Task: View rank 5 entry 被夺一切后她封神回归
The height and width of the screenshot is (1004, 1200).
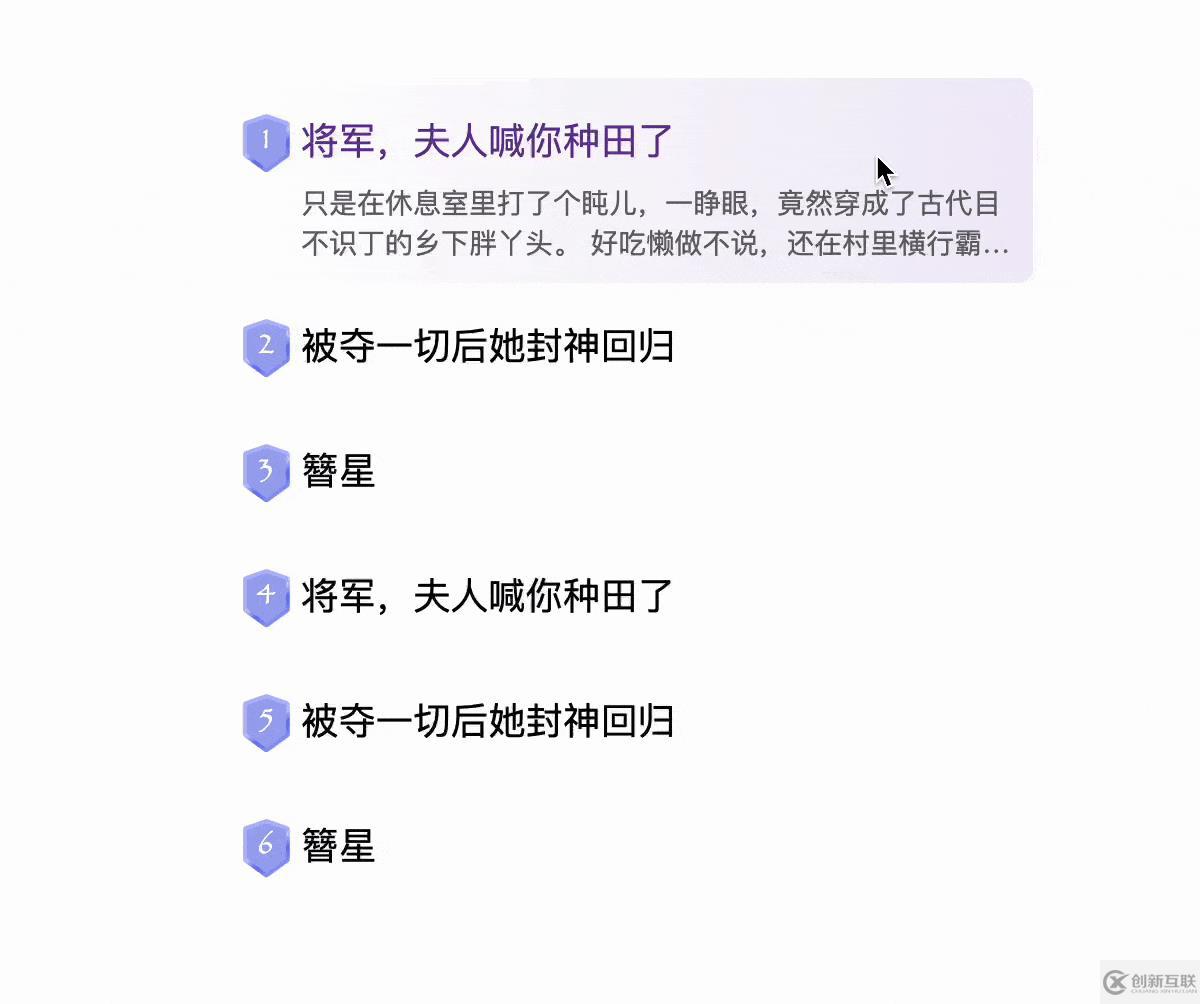Action: (x=487, y=721)
